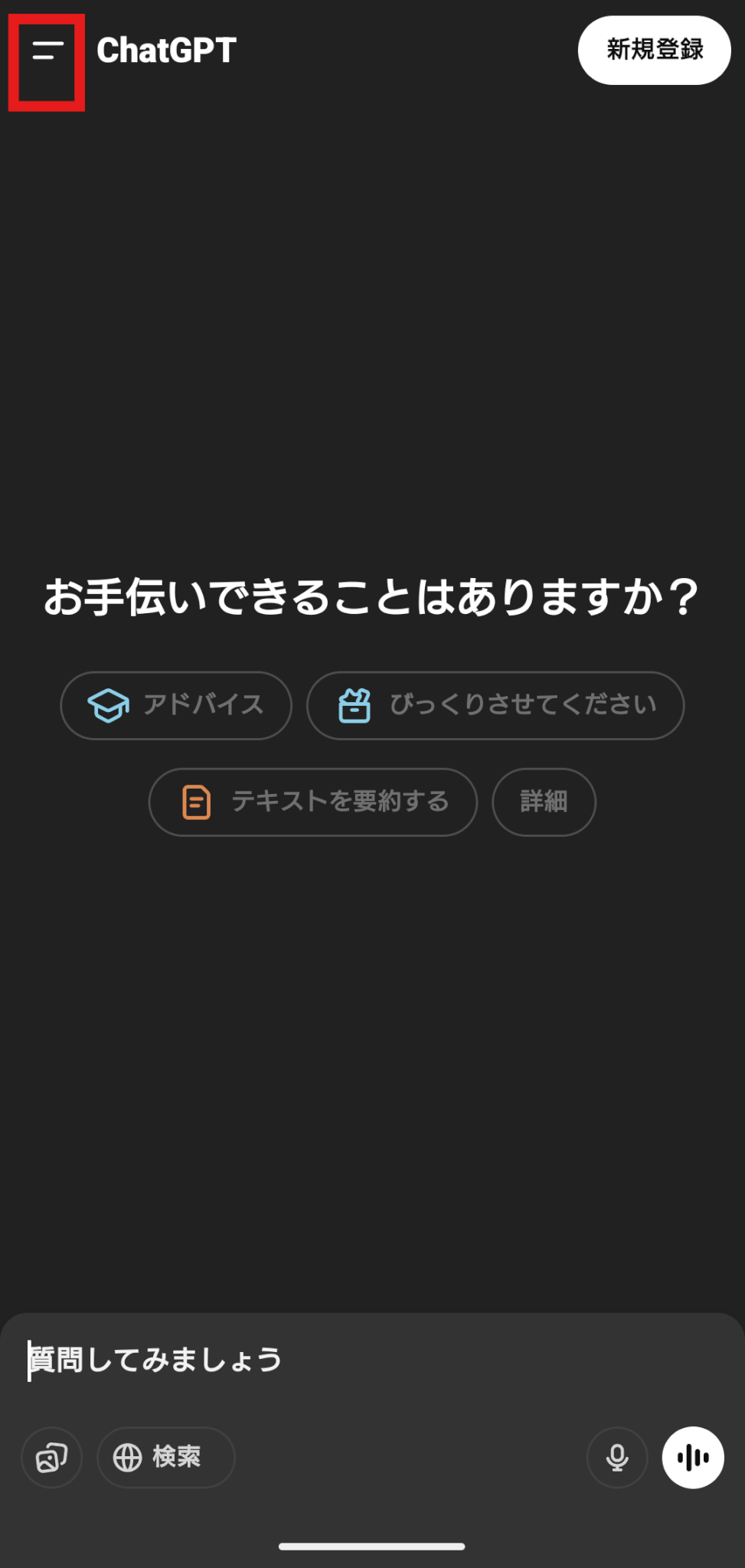Enable the 検索 web search chip
Viewport: 745px width, 1568px height.
point(165,1457)
